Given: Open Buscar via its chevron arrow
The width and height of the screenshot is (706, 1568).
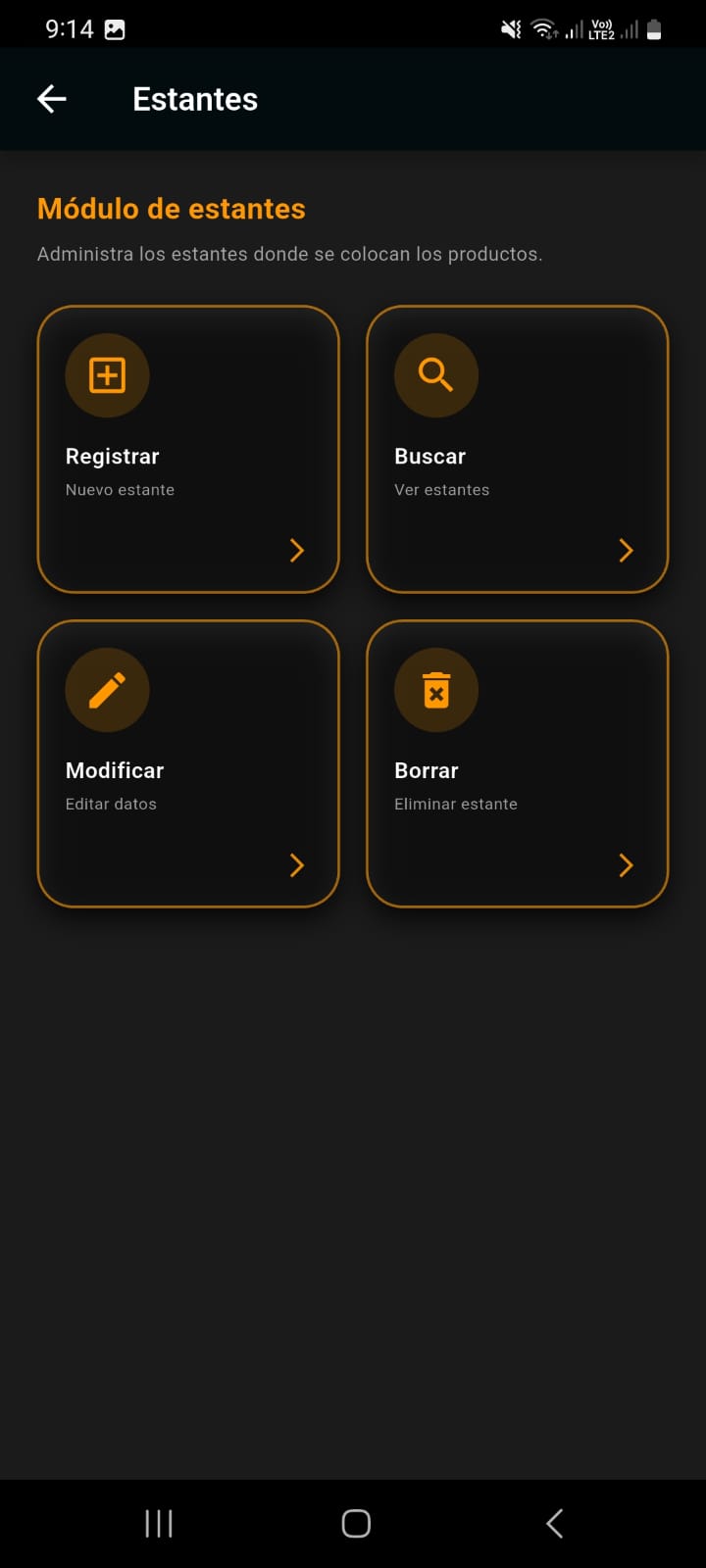Looking at the screenshot, I should [626, 550].
